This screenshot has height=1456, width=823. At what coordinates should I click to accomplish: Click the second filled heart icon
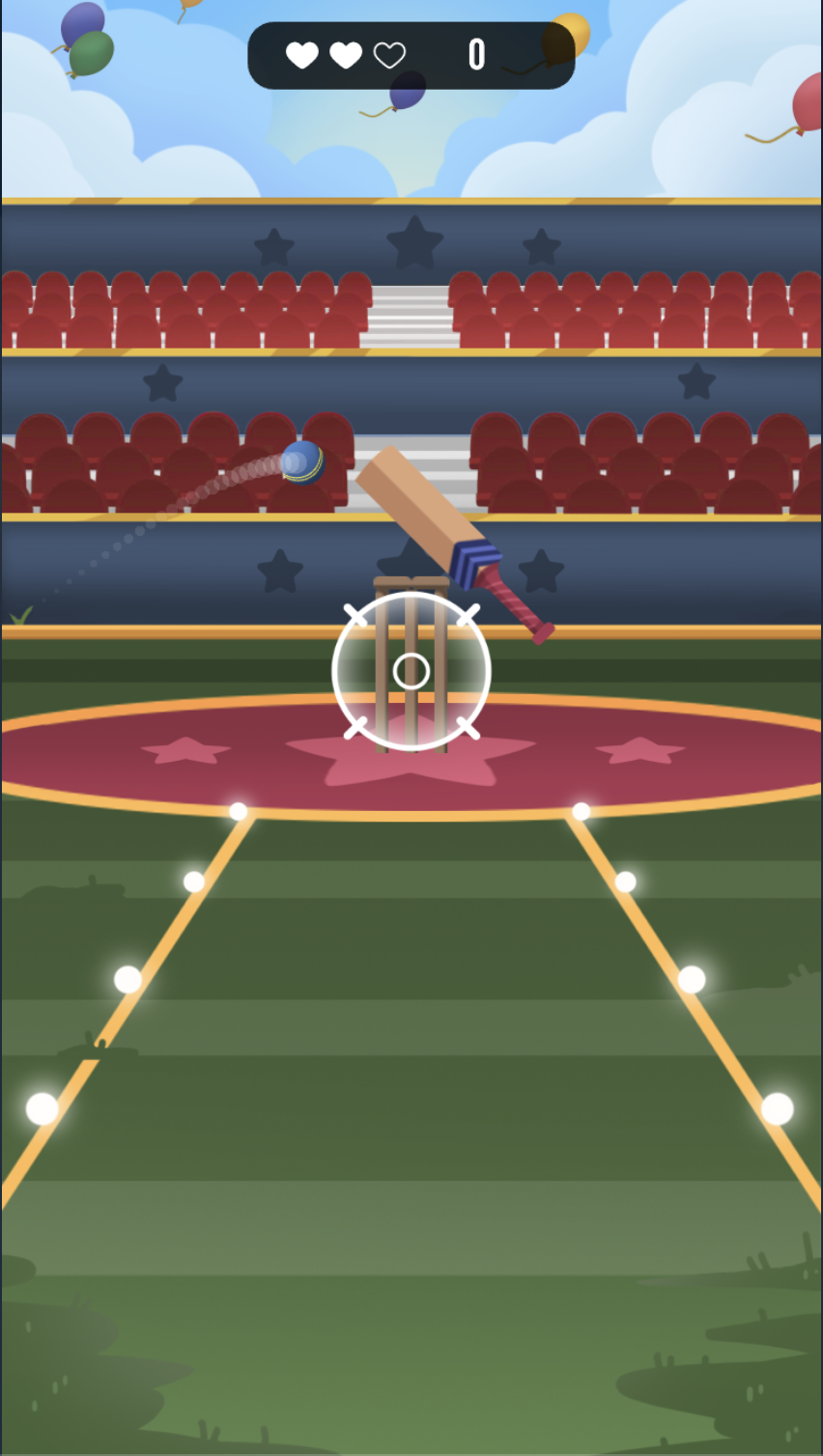[347, 55]
